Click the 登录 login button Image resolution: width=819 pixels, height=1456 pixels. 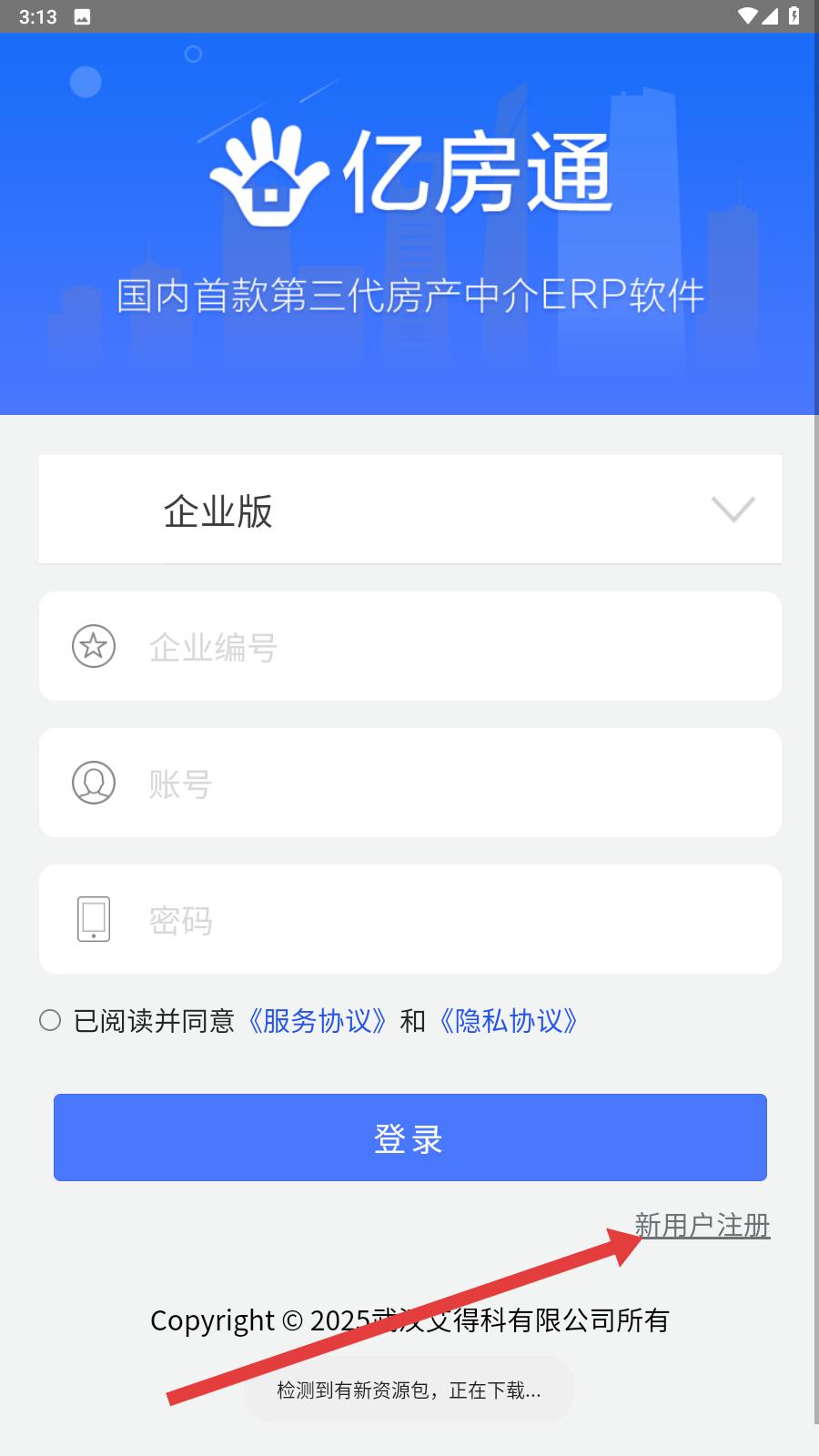409,1137
